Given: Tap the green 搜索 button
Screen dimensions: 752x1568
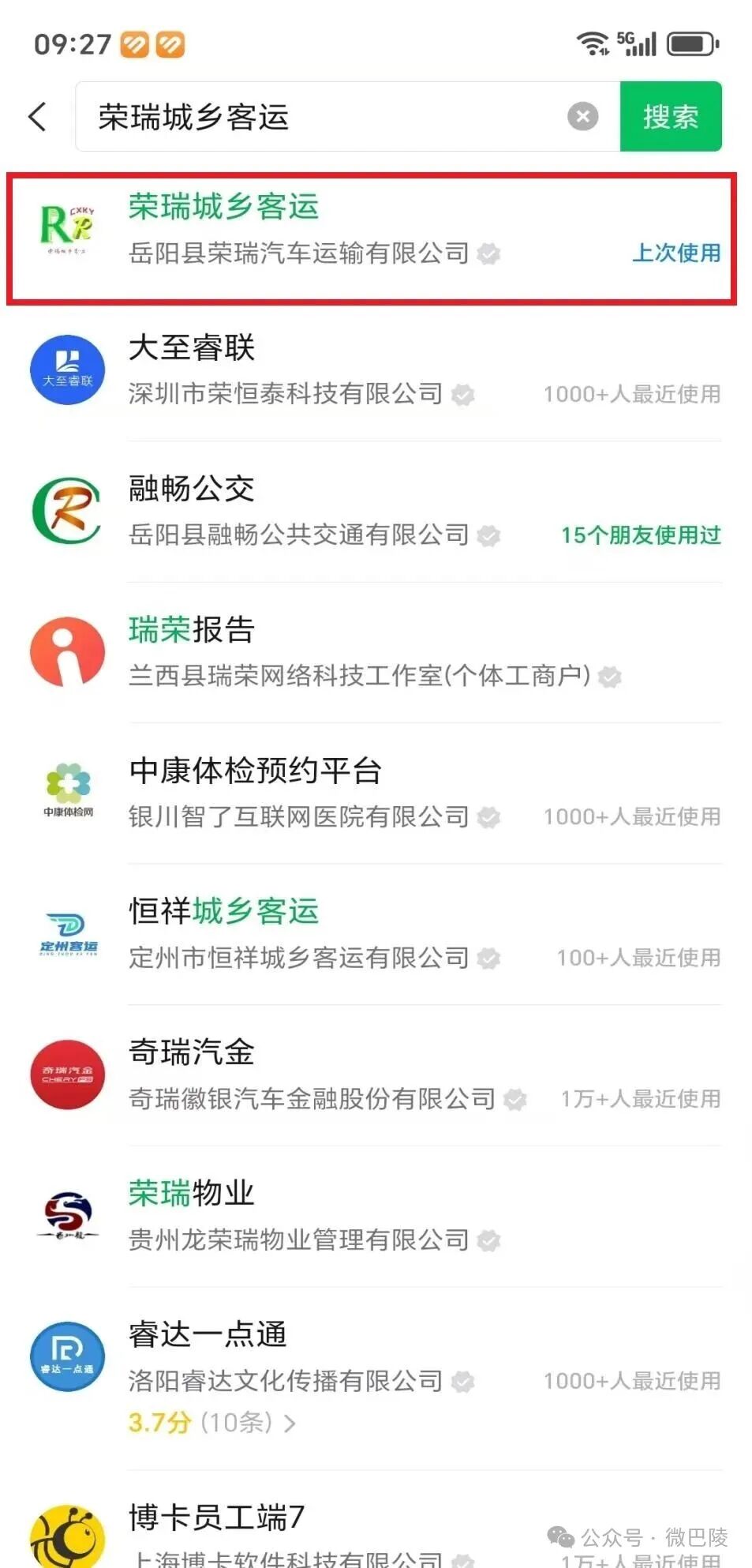Looking at the screenshot, I should pyautogui.click(x=670, y=117).
